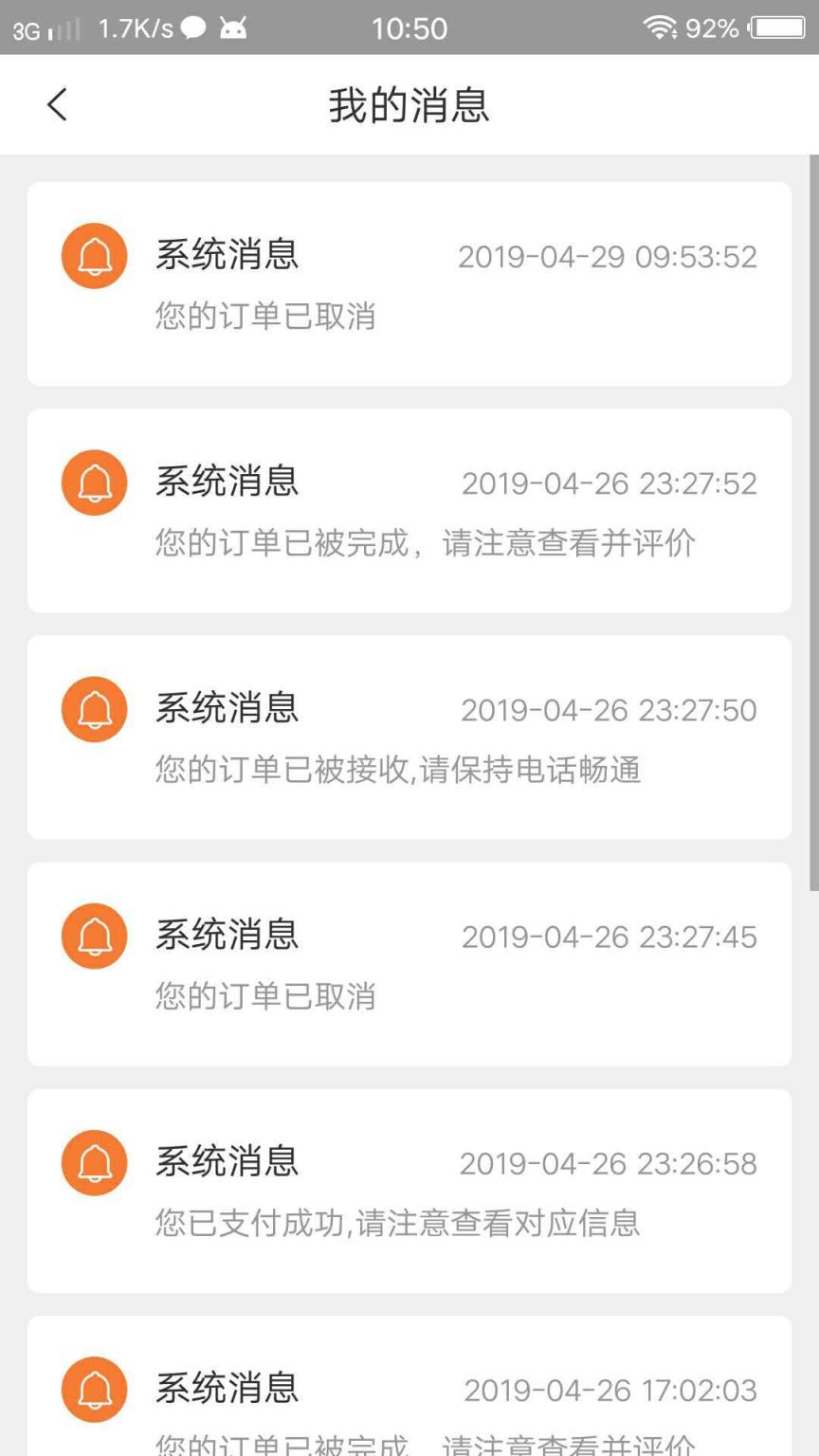Image resolution: width=819 pixels, height=1456 pixels.
Task: Tap the bell icon beside the 2019-04-26 23:27:52 message
Action: pos(93,482)
